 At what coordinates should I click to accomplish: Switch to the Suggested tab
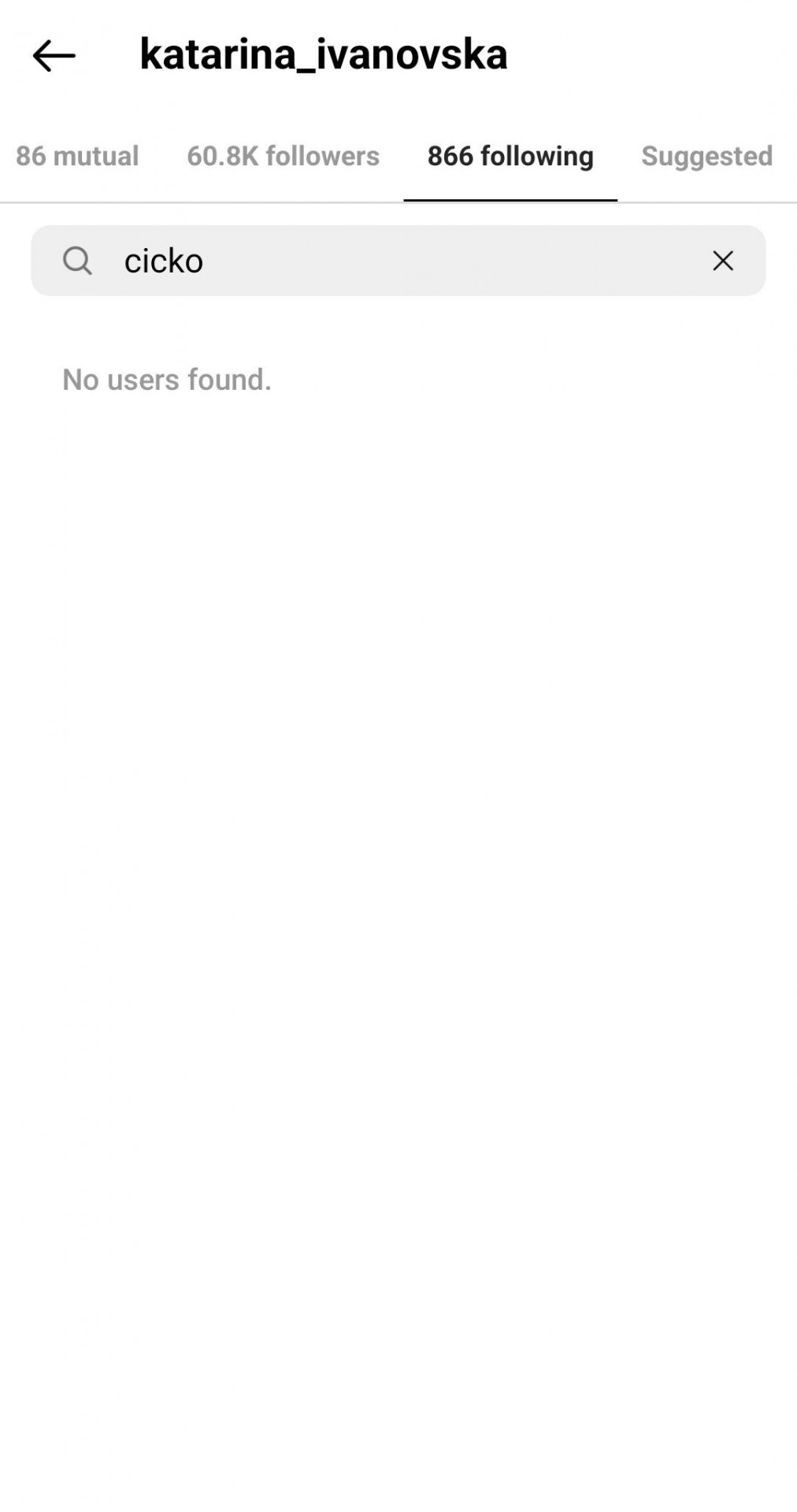pos(706,156)
